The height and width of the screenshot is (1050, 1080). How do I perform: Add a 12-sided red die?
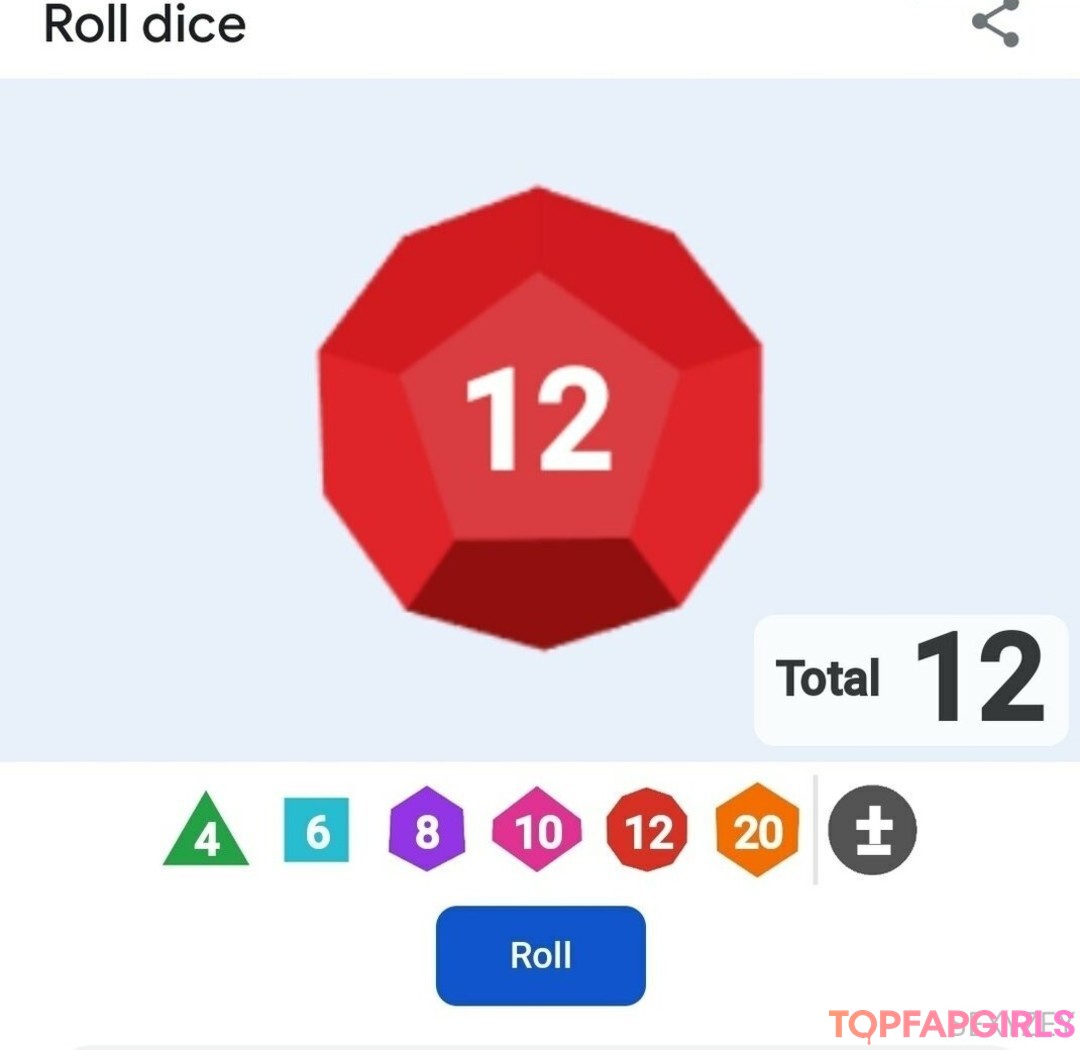coord(648,830)
